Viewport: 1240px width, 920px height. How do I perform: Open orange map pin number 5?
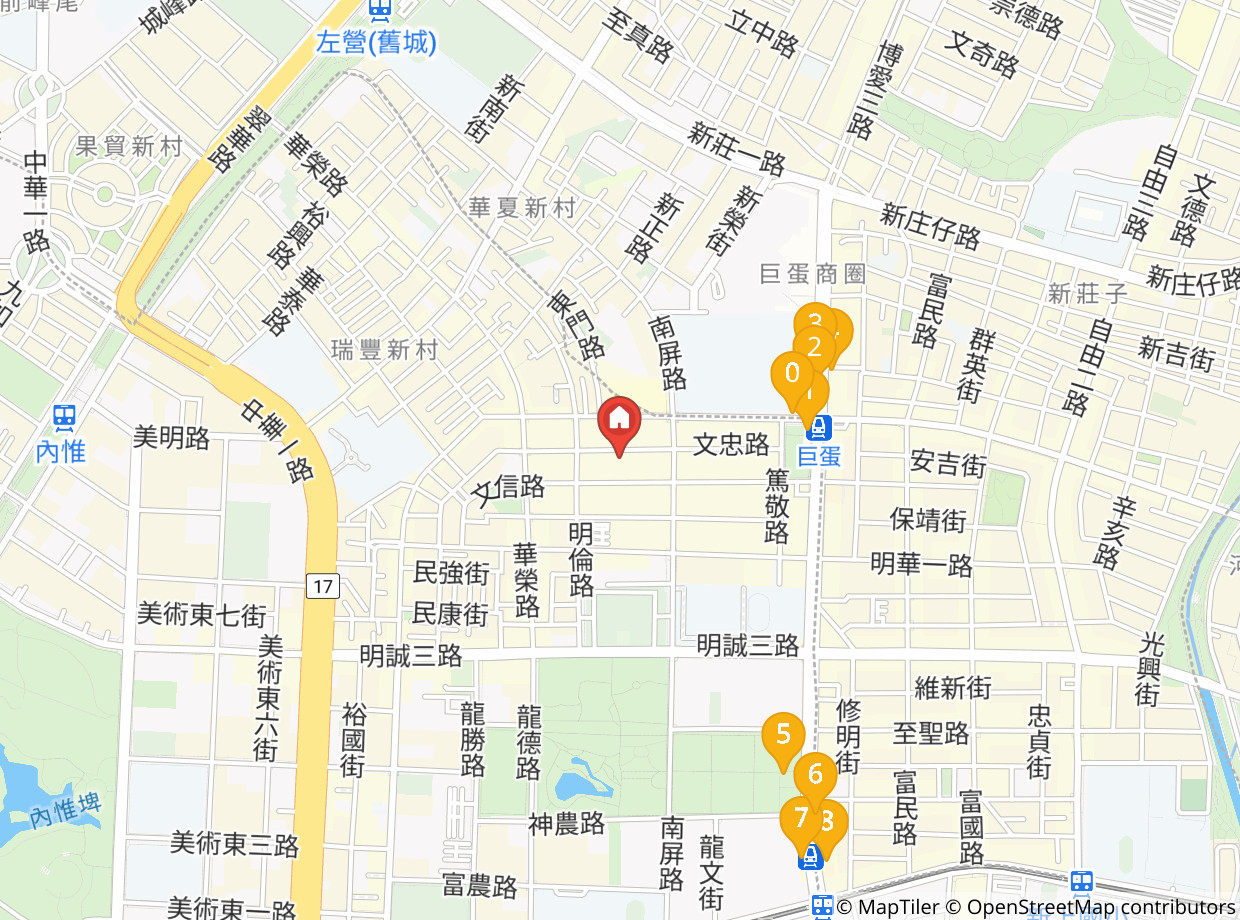point(783,735)
